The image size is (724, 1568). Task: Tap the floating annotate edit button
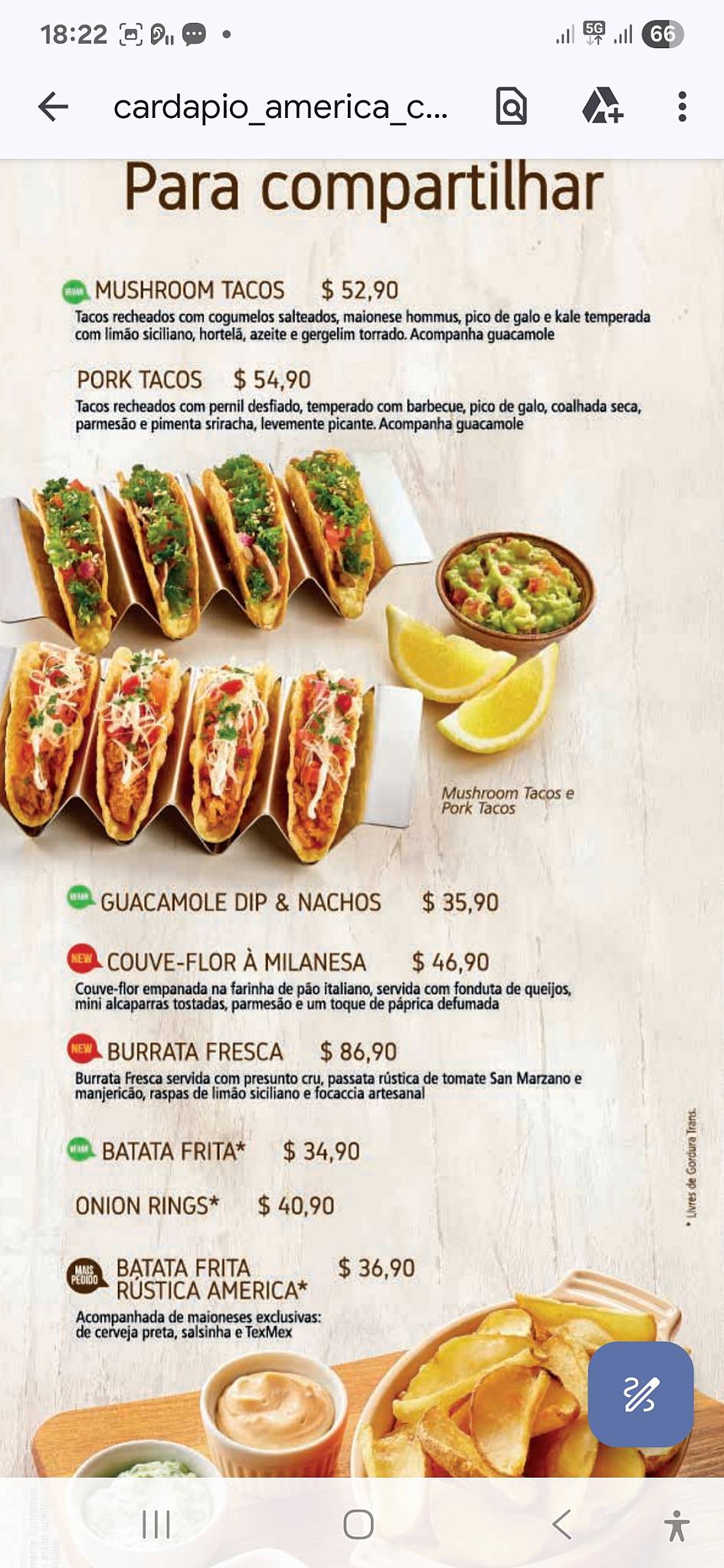640,1393
